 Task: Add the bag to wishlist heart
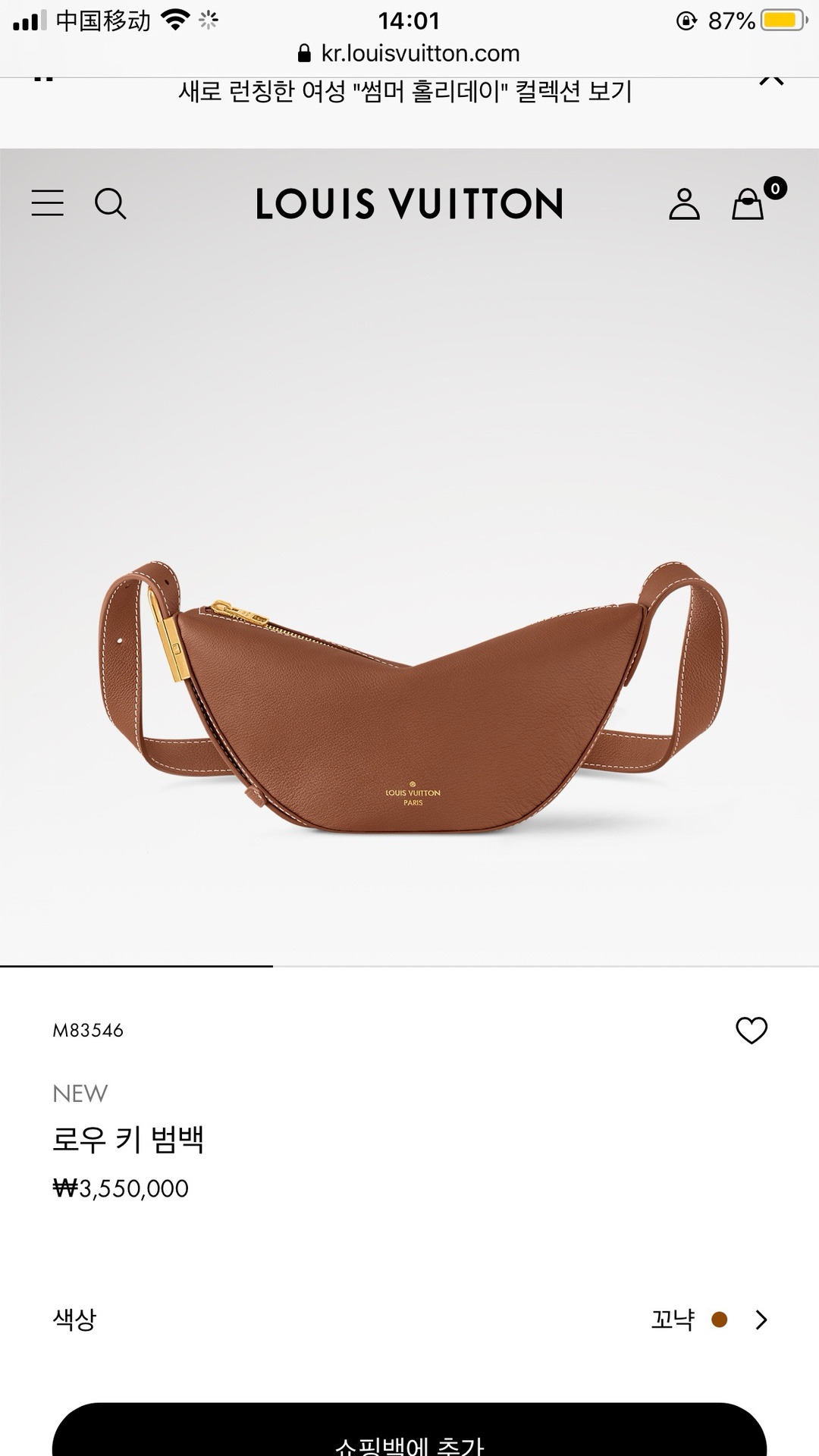752,1030
